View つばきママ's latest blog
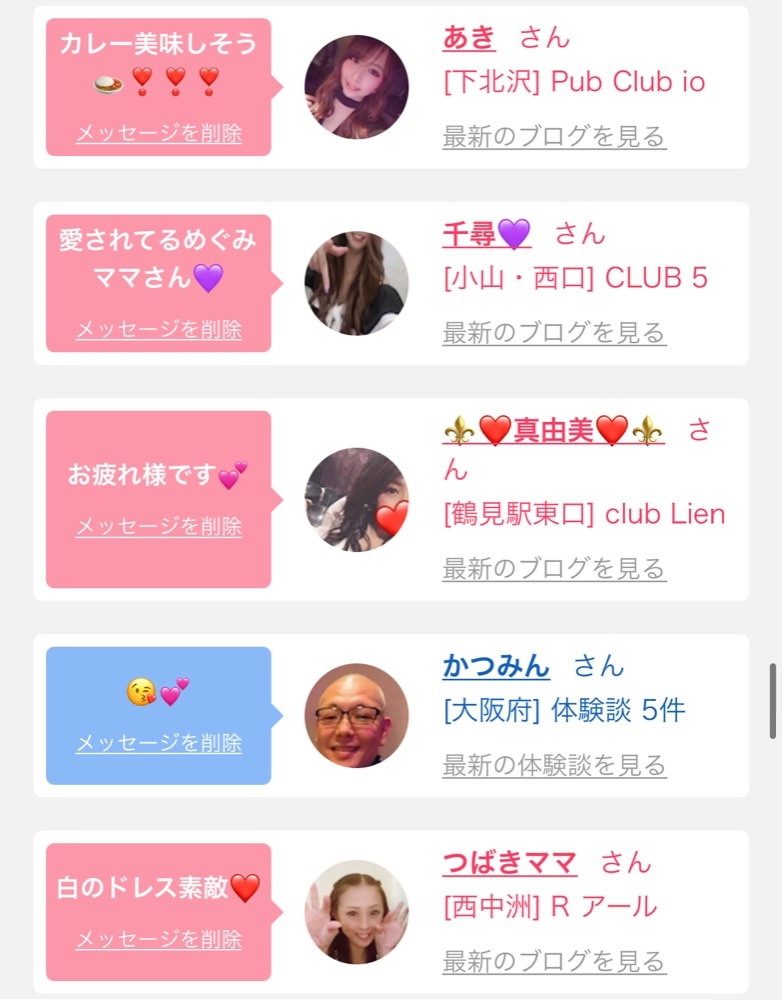 [554, 962]
